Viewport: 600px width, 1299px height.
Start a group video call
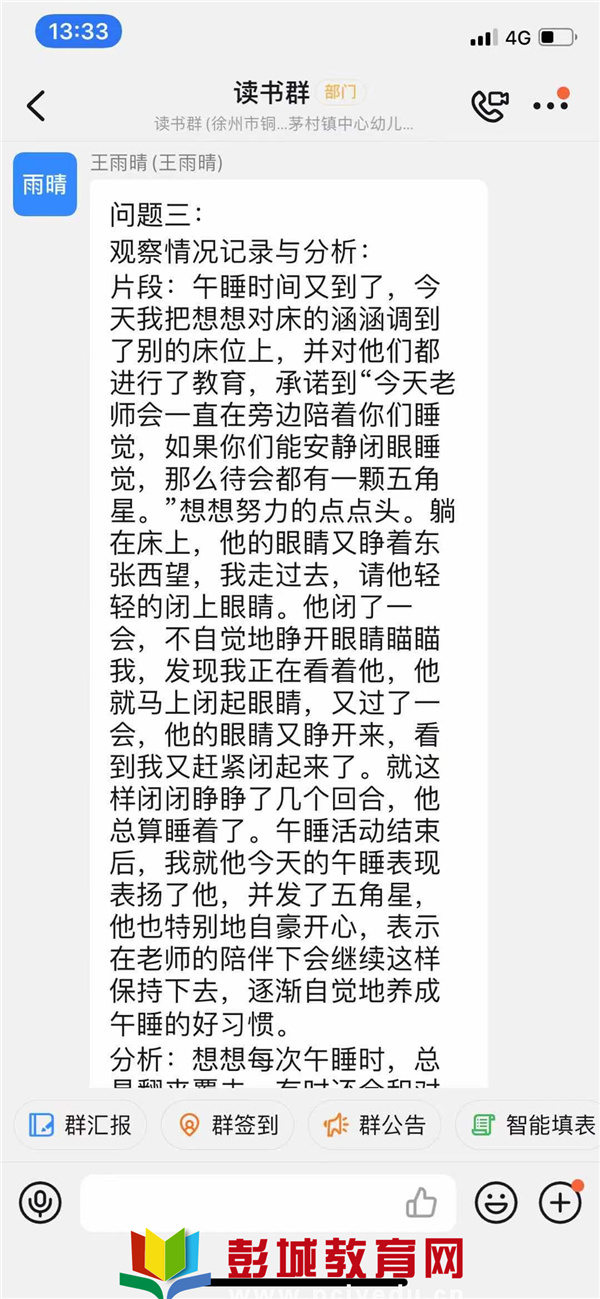point(489,105)
